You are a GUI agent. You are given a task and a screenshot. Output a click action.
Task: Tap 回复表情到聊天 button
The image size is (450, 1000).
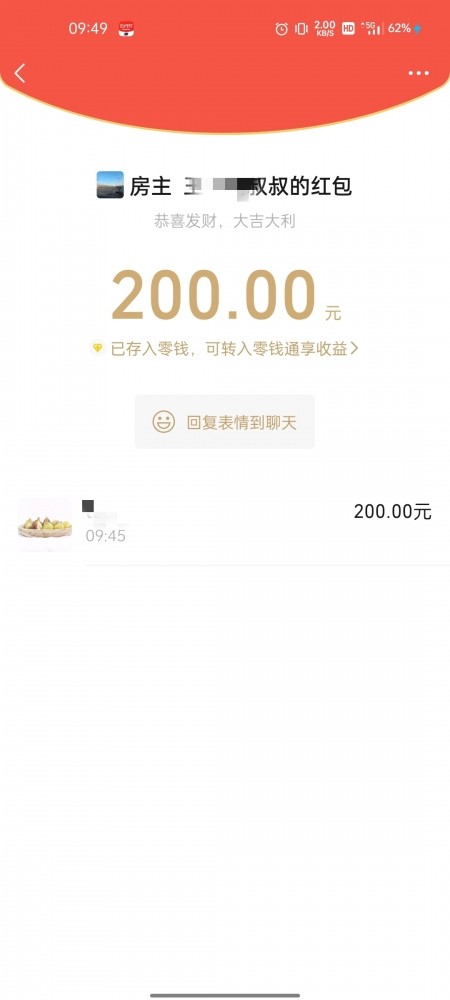[224, 422]
